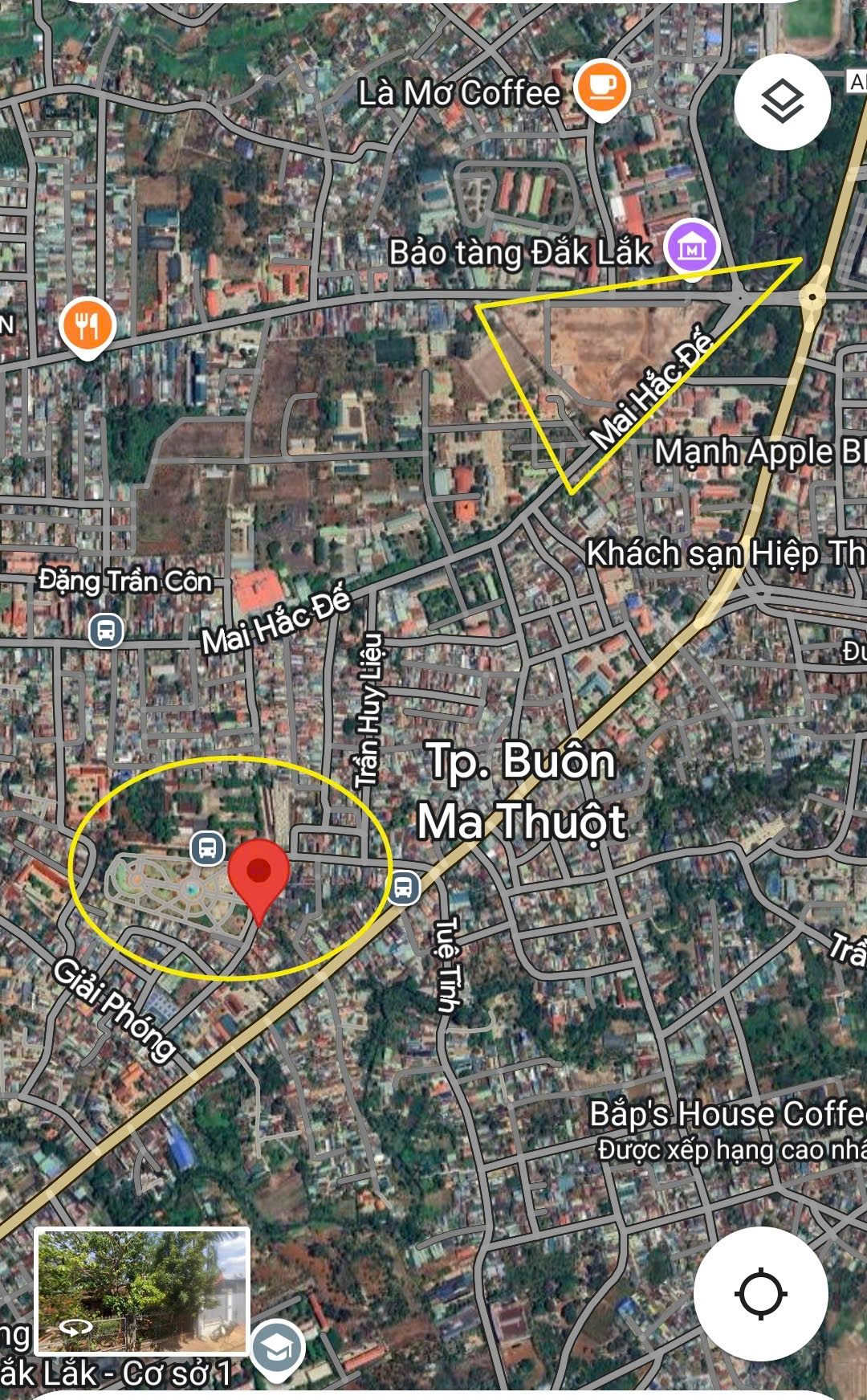The height and width of the screenshot is (1400, 867).
Task: Select the Là Mơ Coffee marker
Action: pyautogui.click(x=602, y=88)
